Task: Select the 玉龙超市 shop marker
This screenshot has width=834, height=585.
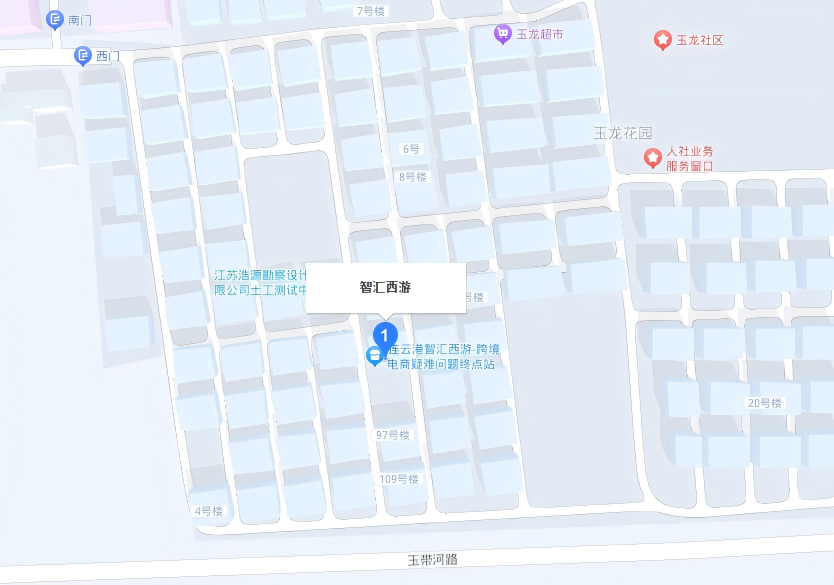Action: pyautogui.click(x=503, y=35)
